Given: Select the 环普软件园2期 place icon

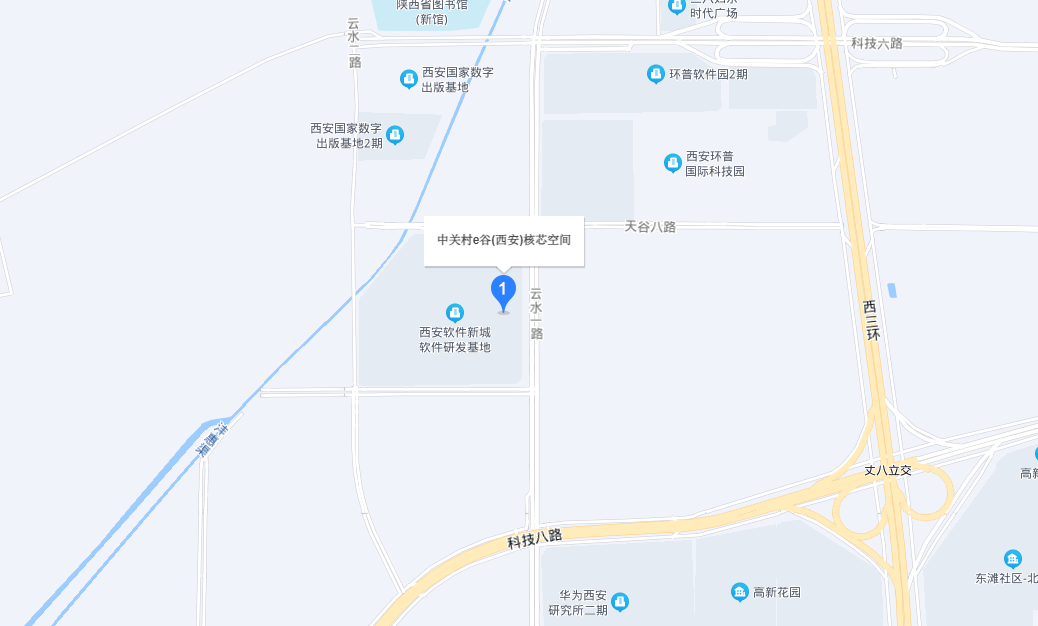Looking at the screenshot, I should coord(655,73).
